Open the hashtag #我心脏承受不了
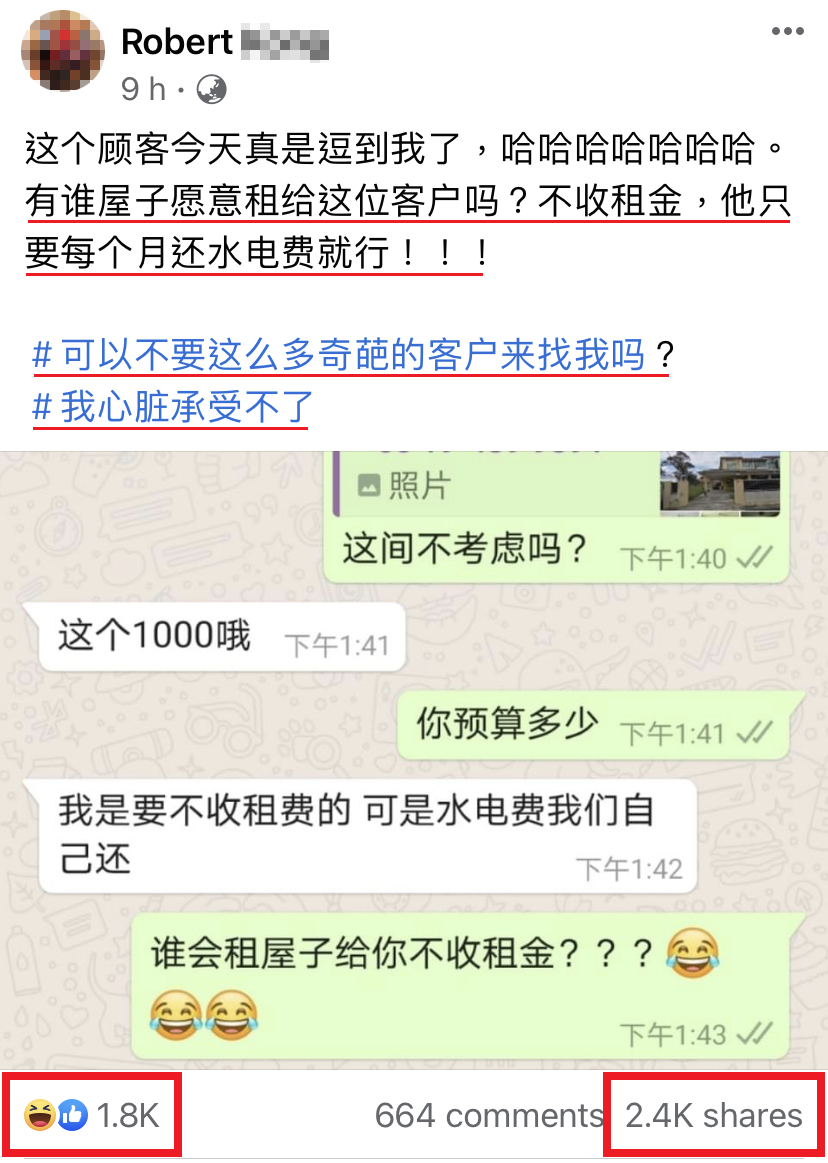Screen dimensions: 828x1163 172,408
